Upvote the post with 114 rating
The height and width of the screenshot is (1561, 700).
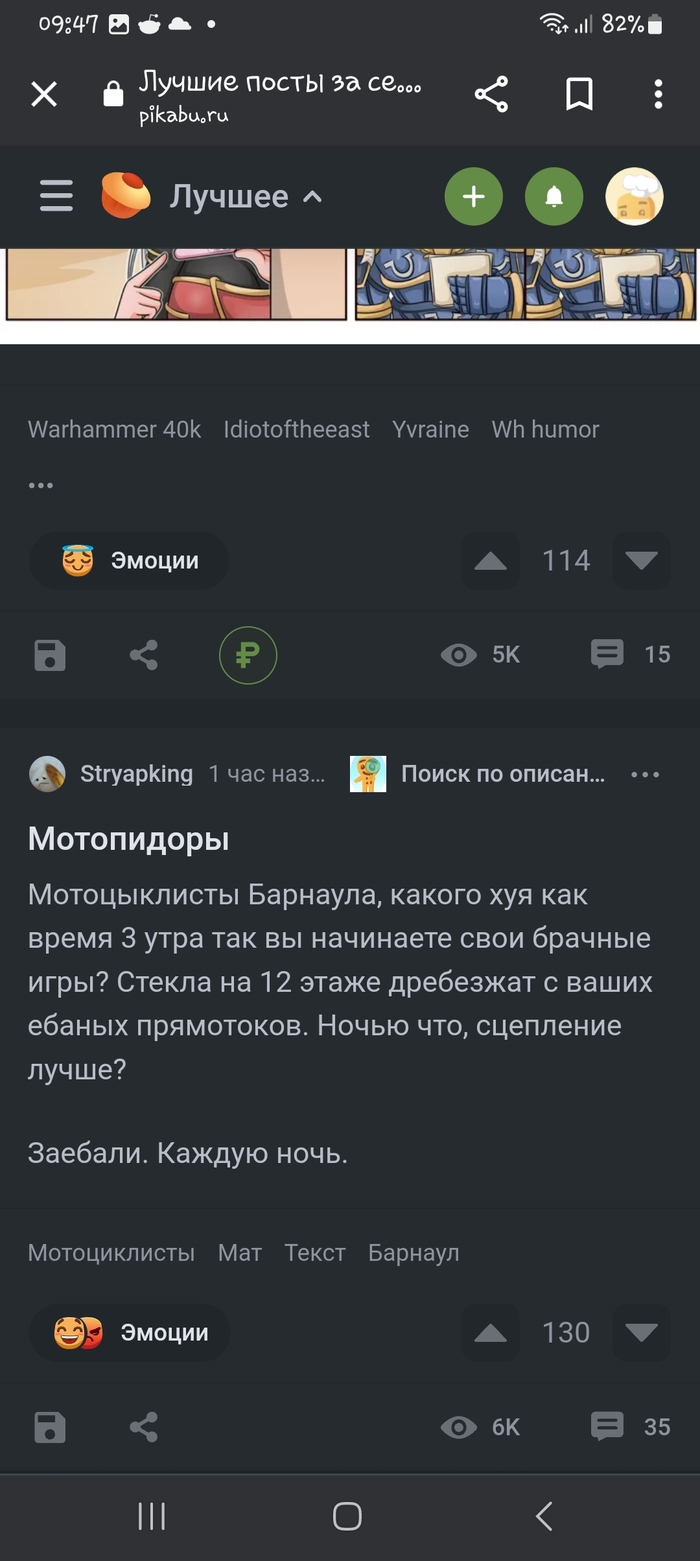[490, 561]
